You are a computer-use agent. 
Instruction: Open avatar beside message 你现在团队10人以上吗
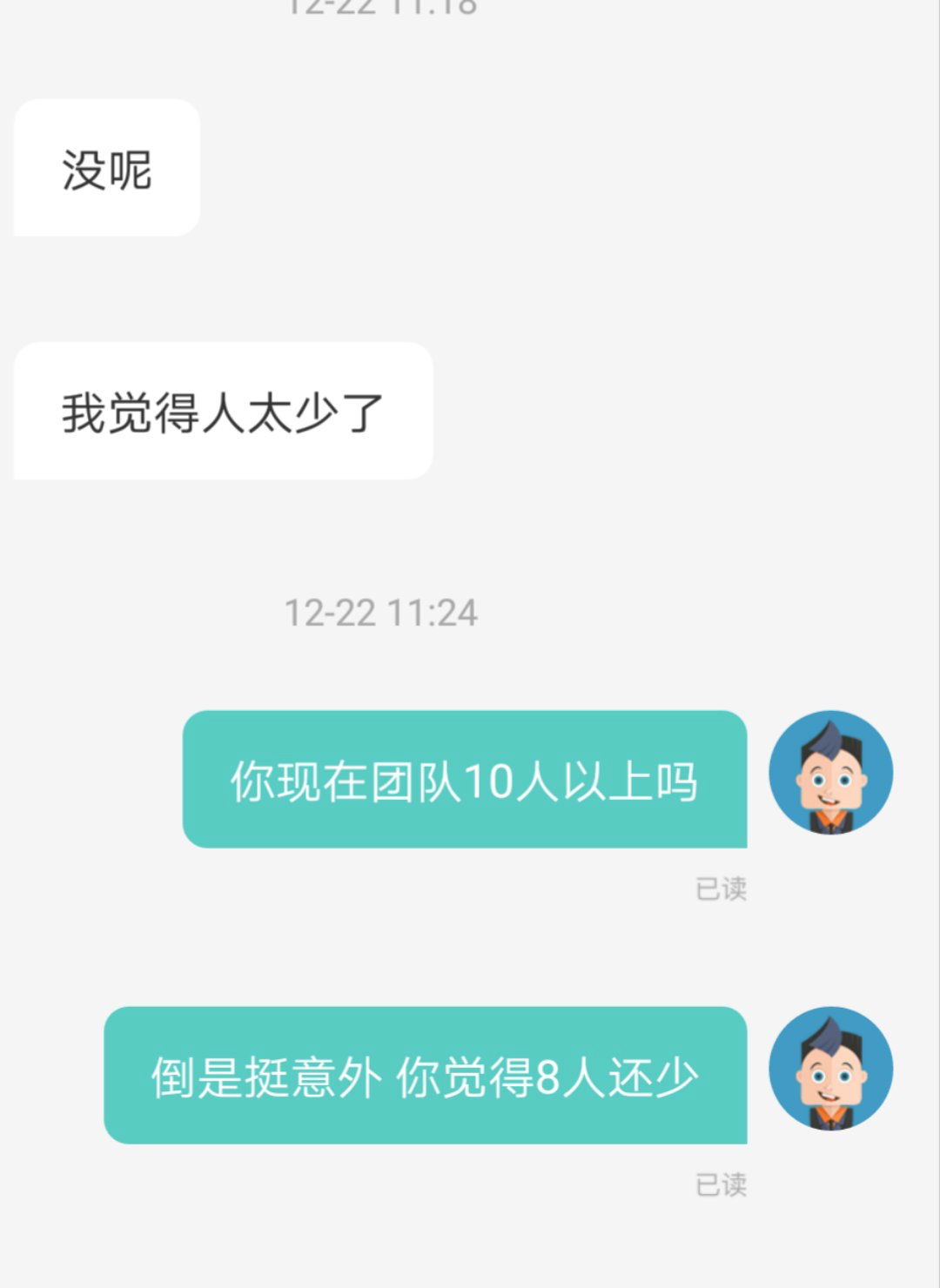pos(830,773)
